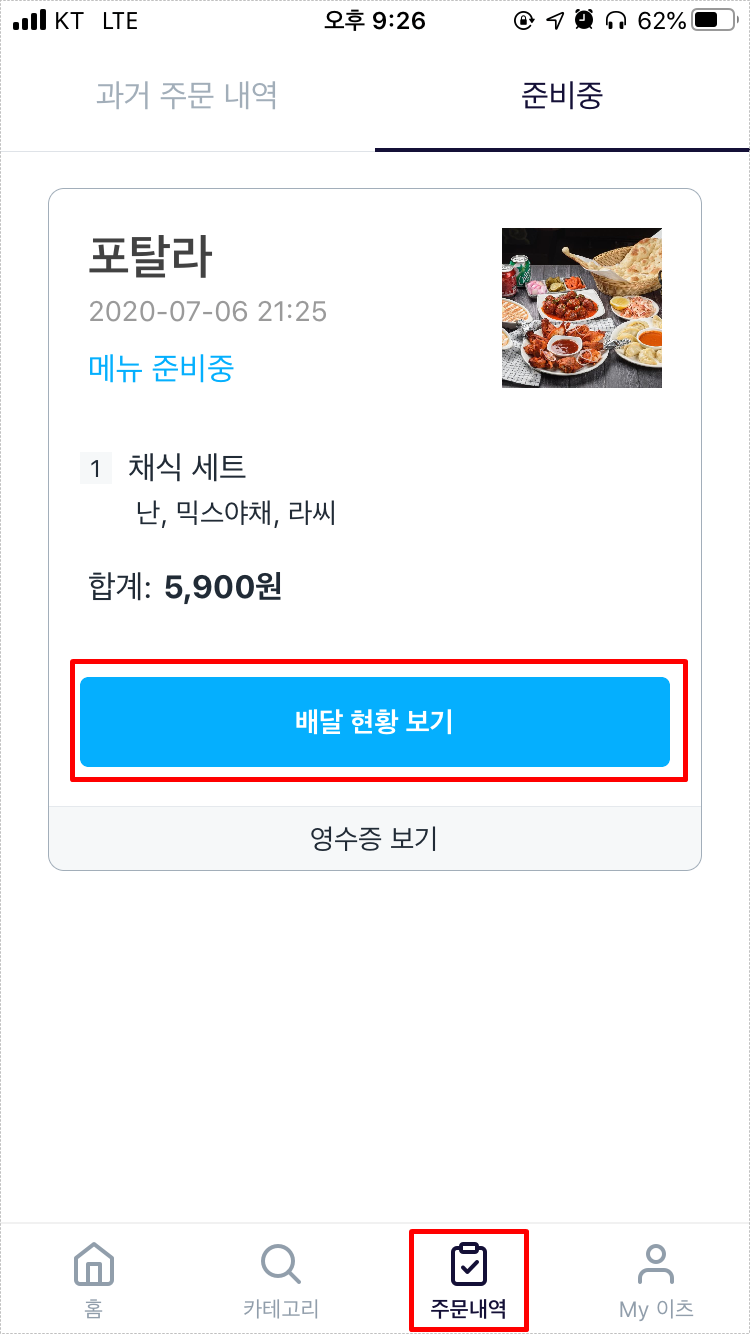
Task: Click the 메뉴 준비중 status text
Action: pyautogui.click(x=162, y=368)
